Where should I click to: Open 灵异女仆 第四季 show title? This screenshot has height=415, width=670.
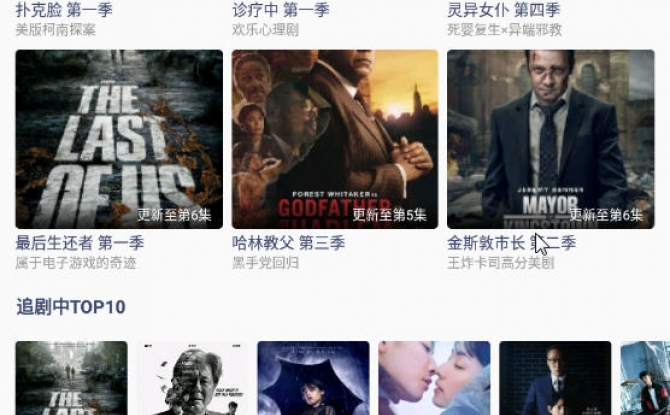coord(504,11)
